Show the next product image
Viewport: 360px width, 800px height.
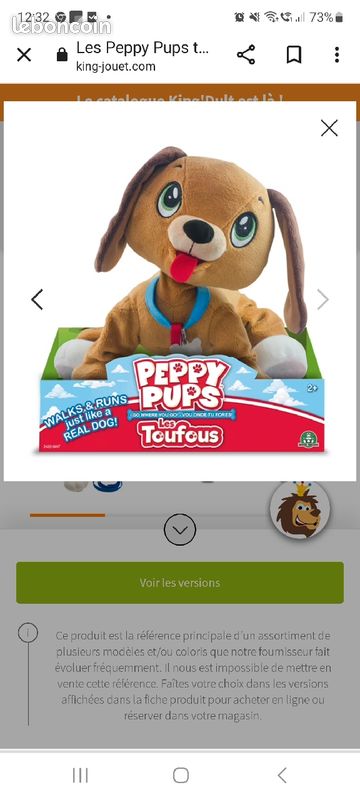pyautogui.click(x=323, y=299)
